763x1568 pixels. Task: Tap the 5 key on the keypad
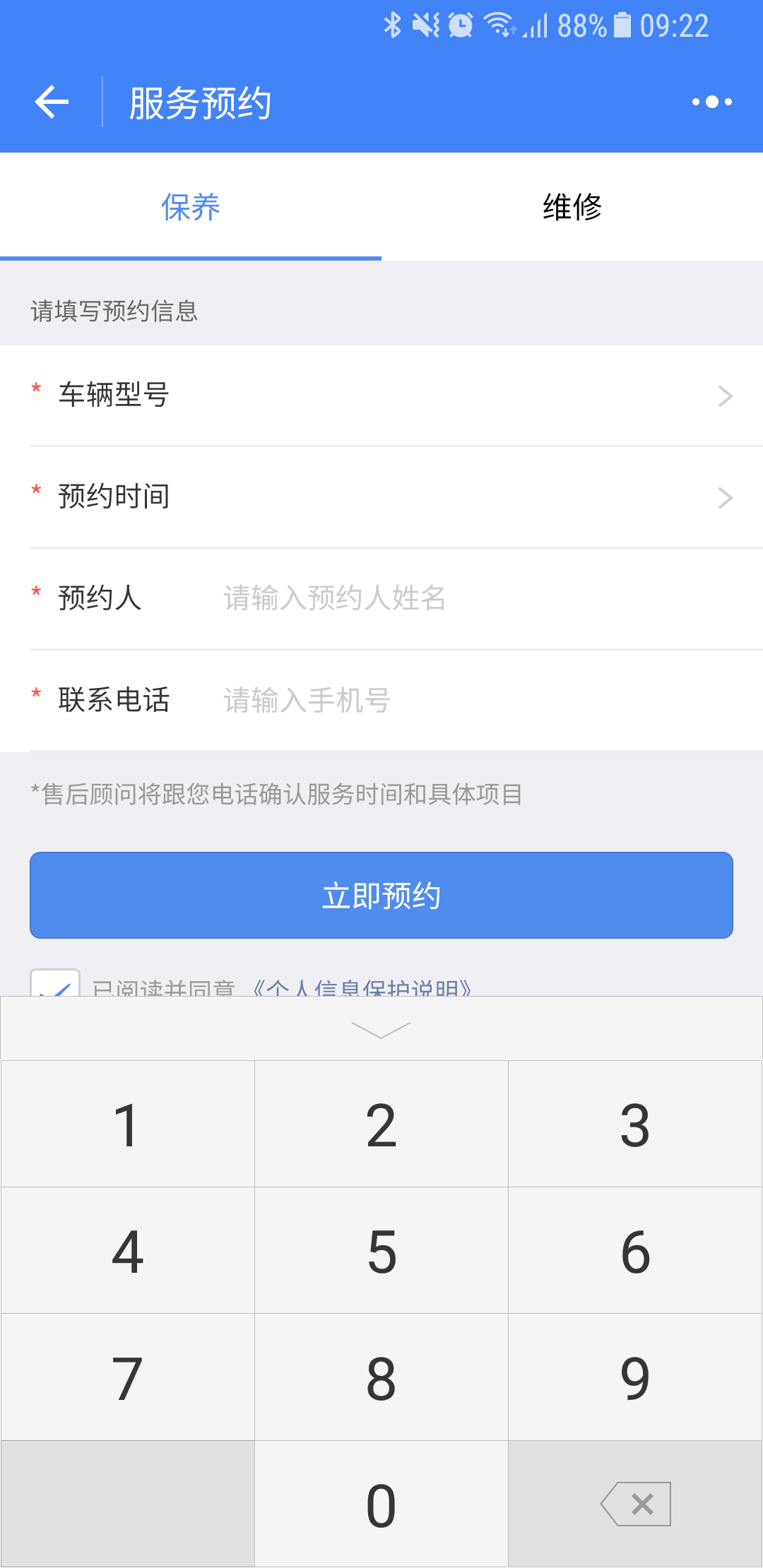(x=381, y=1251)
